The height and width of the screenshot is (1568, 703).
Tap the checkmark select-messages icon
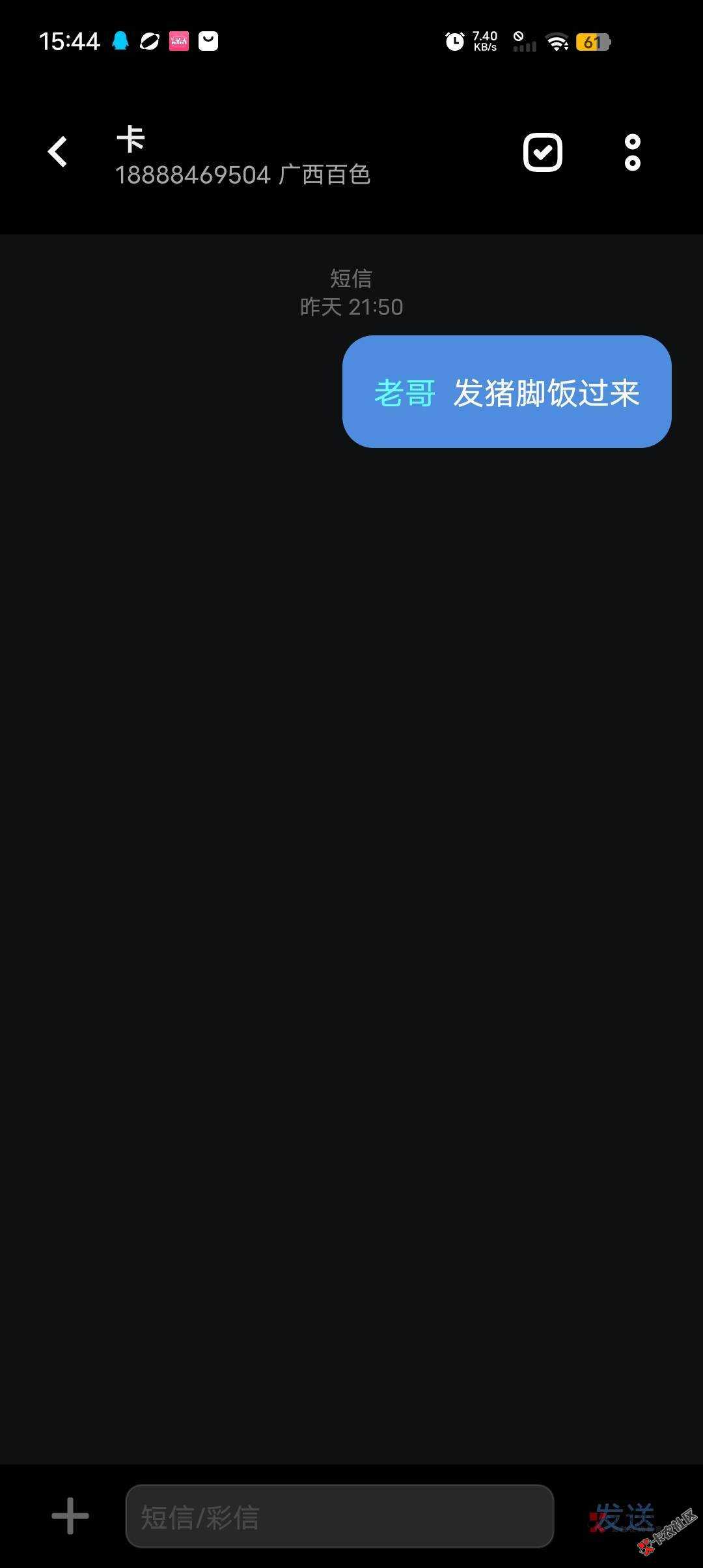coord(542,153)
